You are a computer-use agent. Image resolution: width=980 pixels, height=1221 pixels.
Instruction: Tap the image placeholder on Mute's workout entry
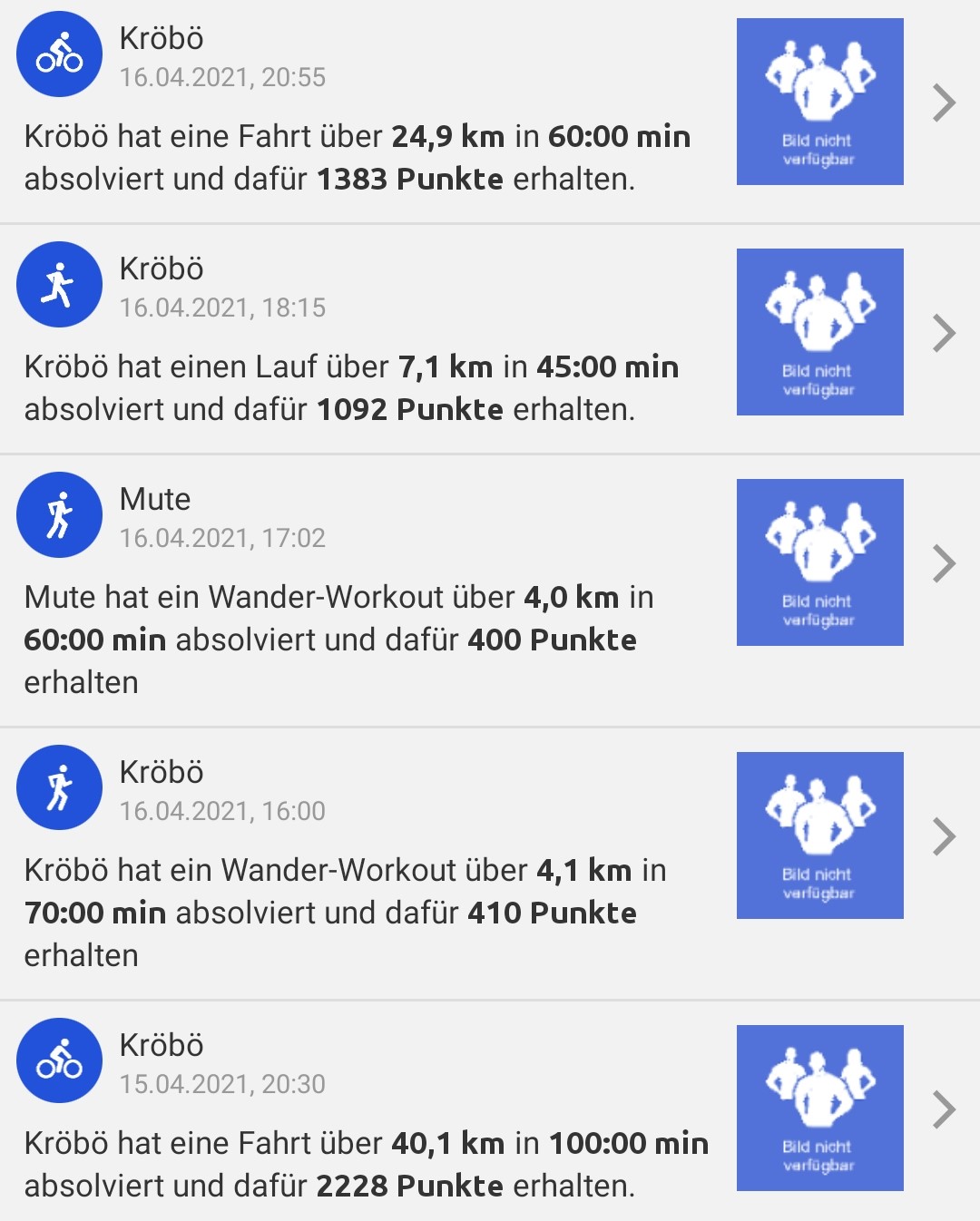click(819, 562)
